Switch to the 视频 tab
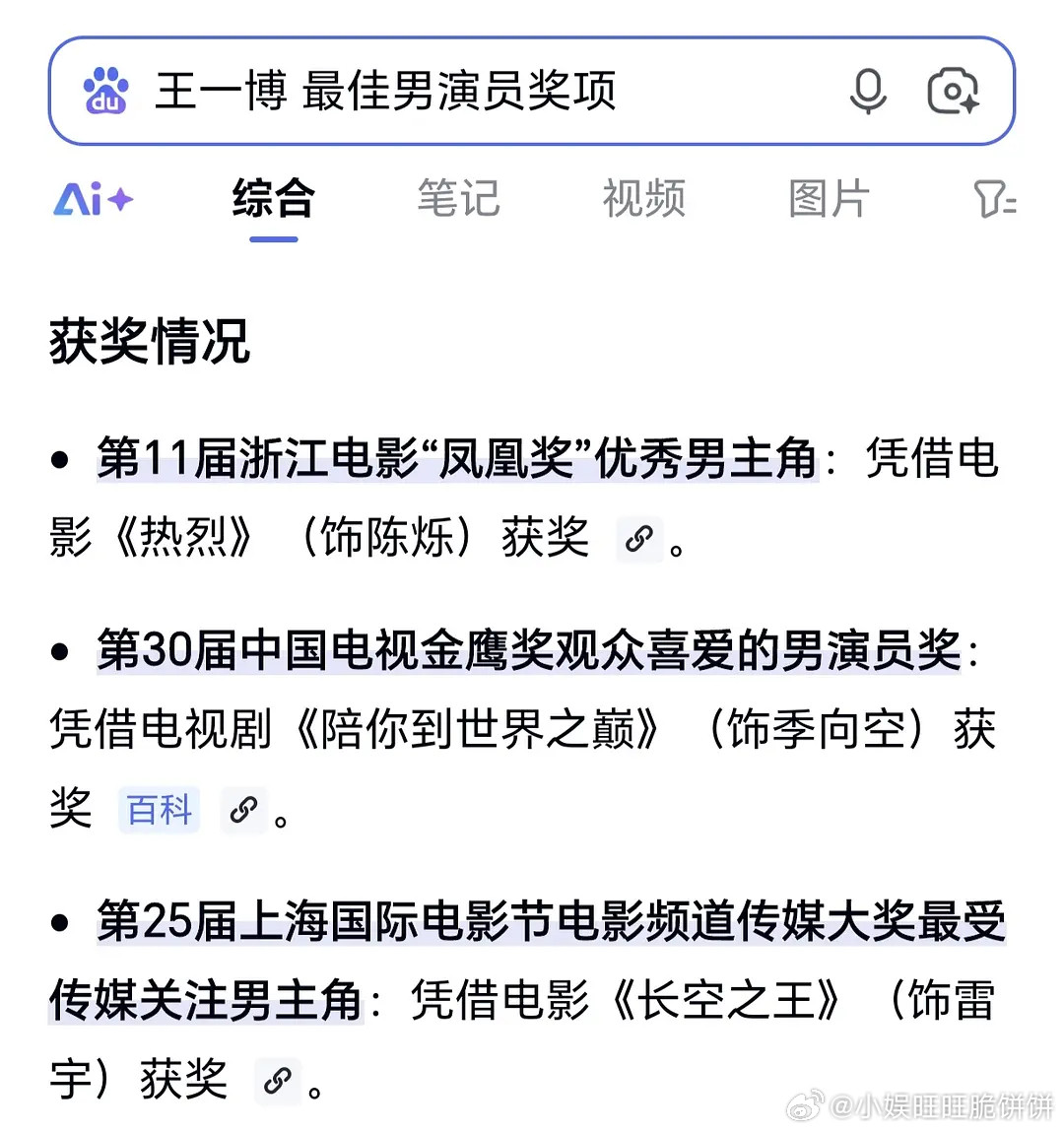The width and height of the screenshot is (1064, 1132). (x=642, y=198)
